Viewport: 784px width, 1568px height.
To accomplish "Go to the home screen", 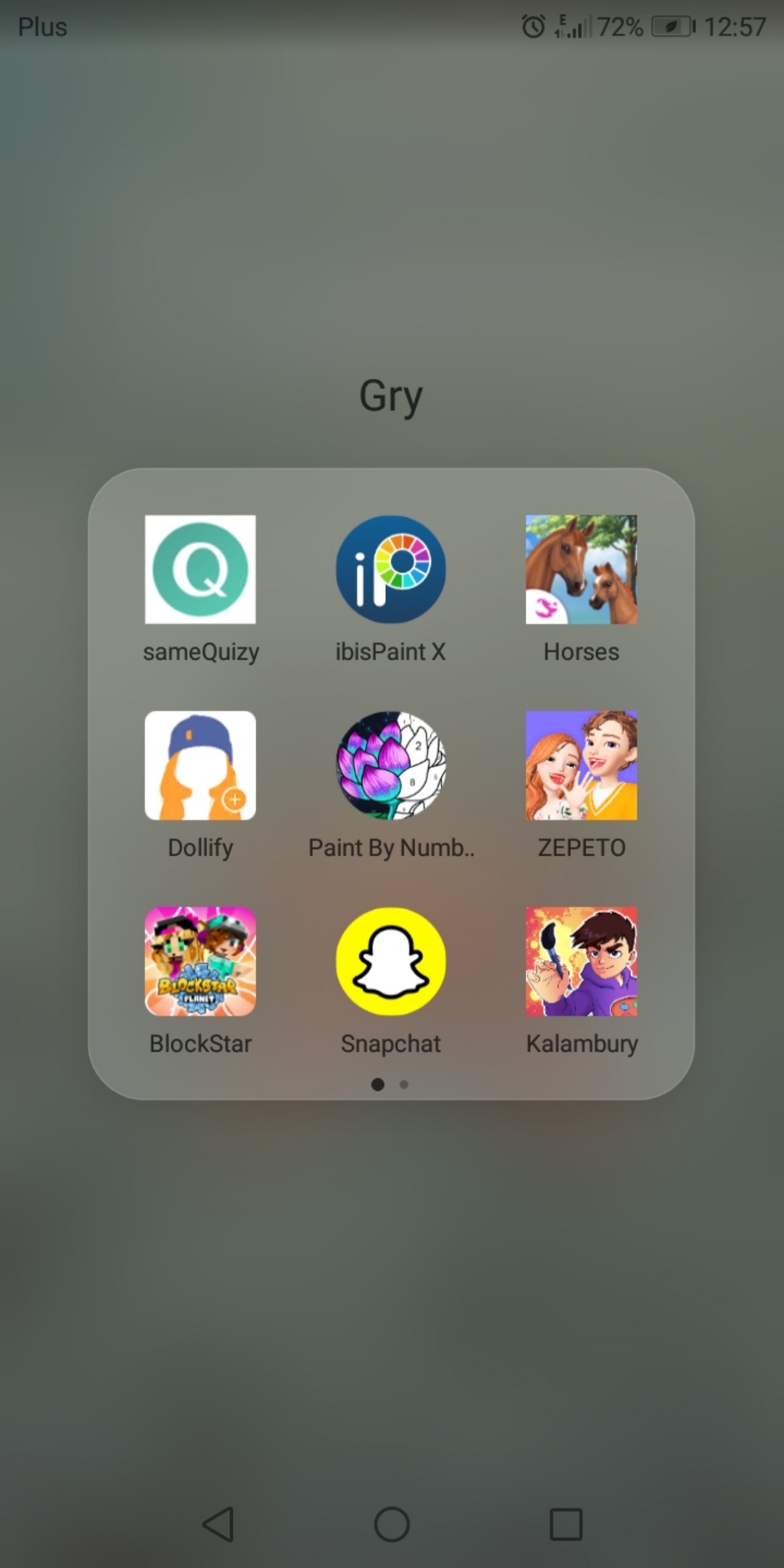I will click(x=391, y=1524).
